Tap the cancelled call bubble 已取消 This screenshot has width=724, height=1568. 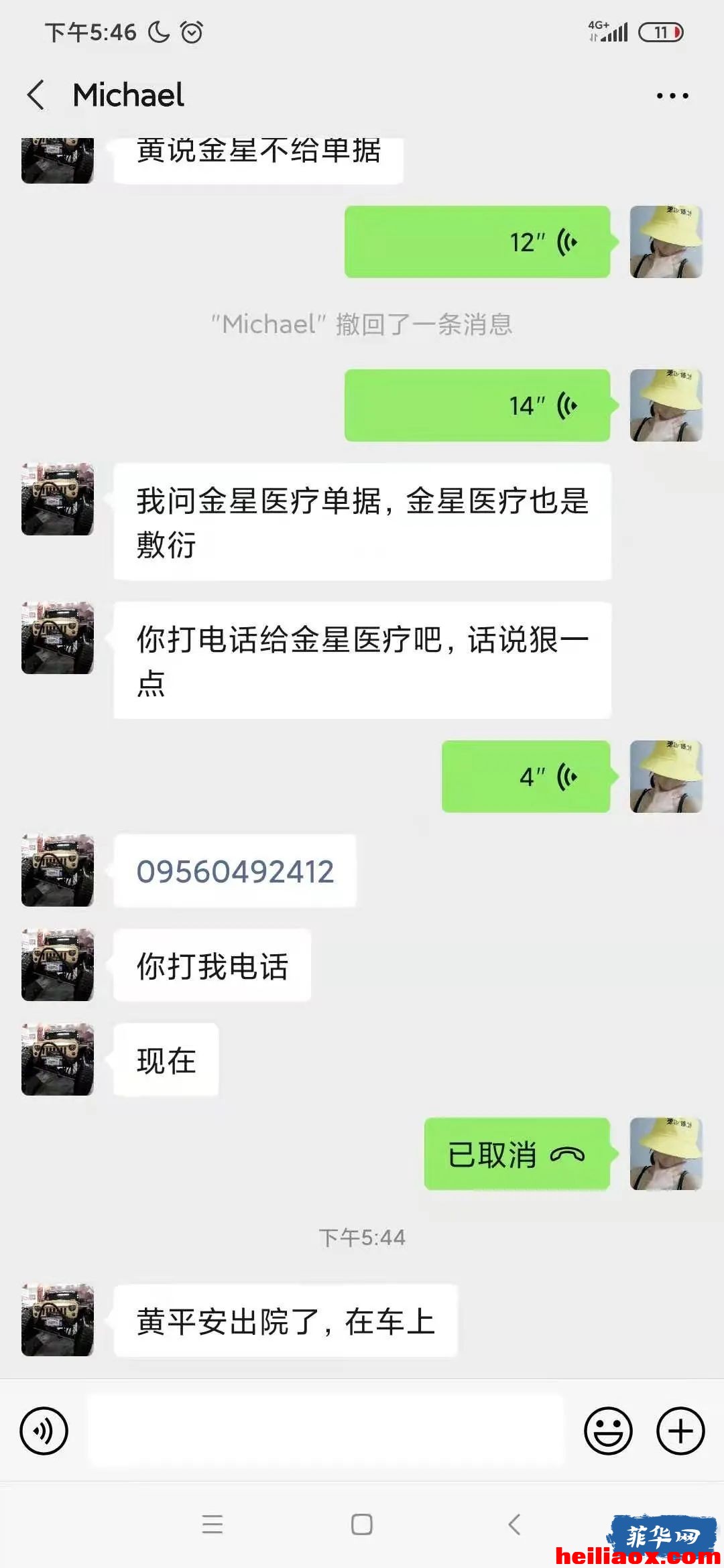click(518, 1154)
